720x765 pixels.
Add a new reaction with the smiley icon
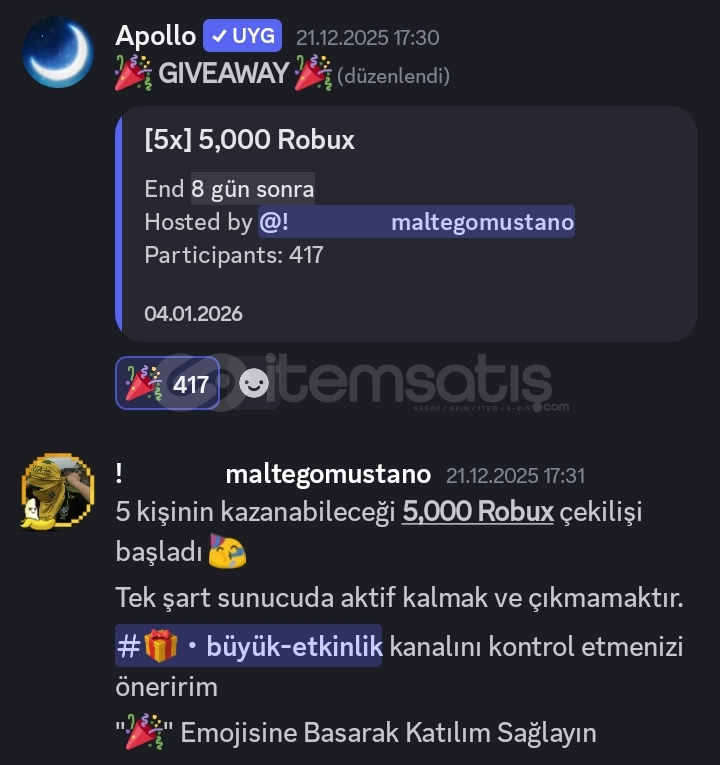tap(254, 384)
